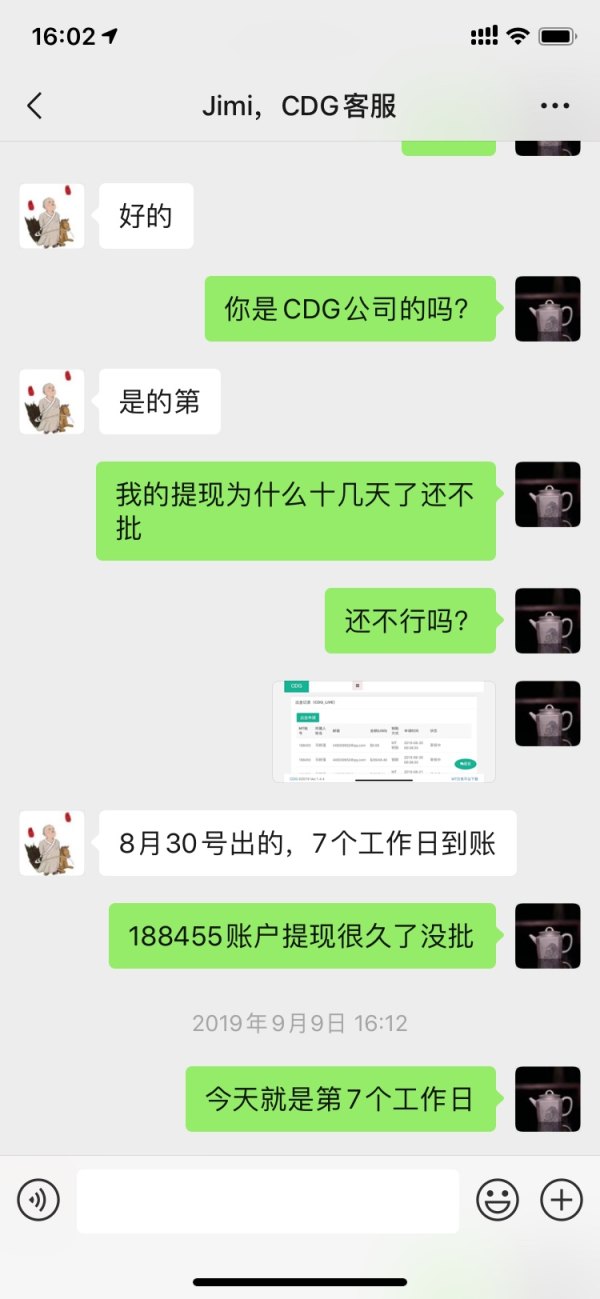
Task: View profile of sender who wrote 好的
Action: 52,216
